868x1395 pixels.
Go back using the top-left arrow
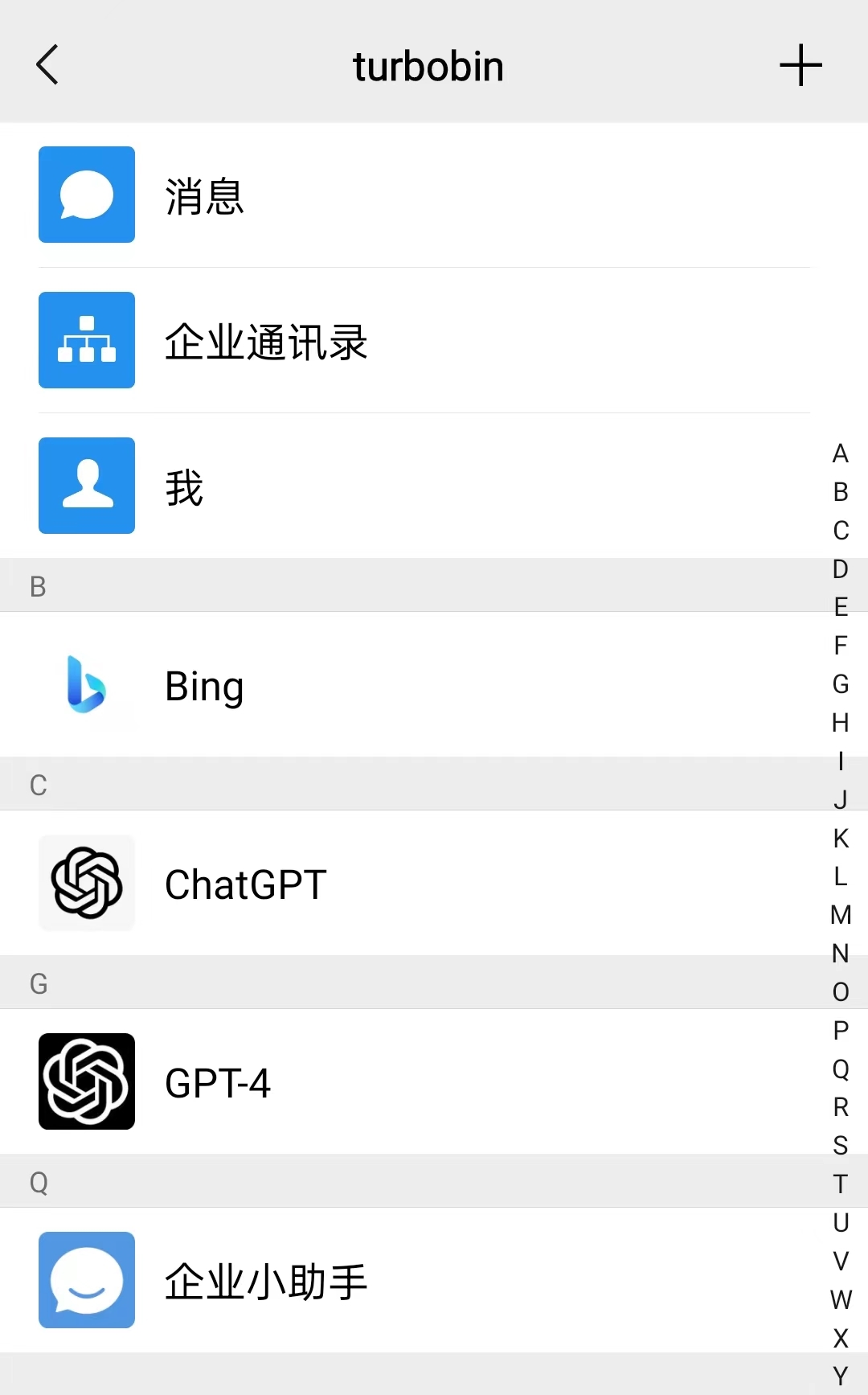(48, 65)
